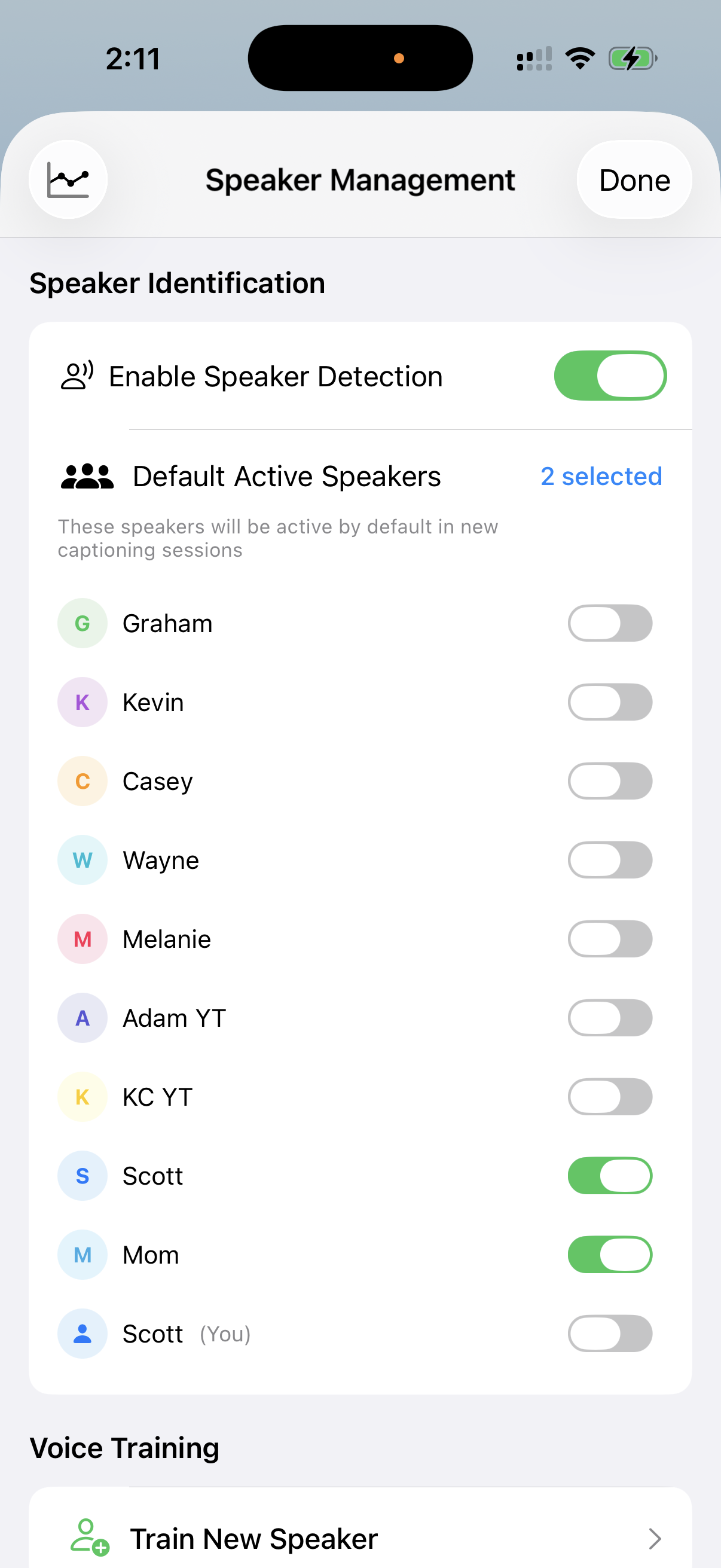Screen dimensions: 721x1568
Task: Disable Enable Speaker Detection
Action: point(610,376)
